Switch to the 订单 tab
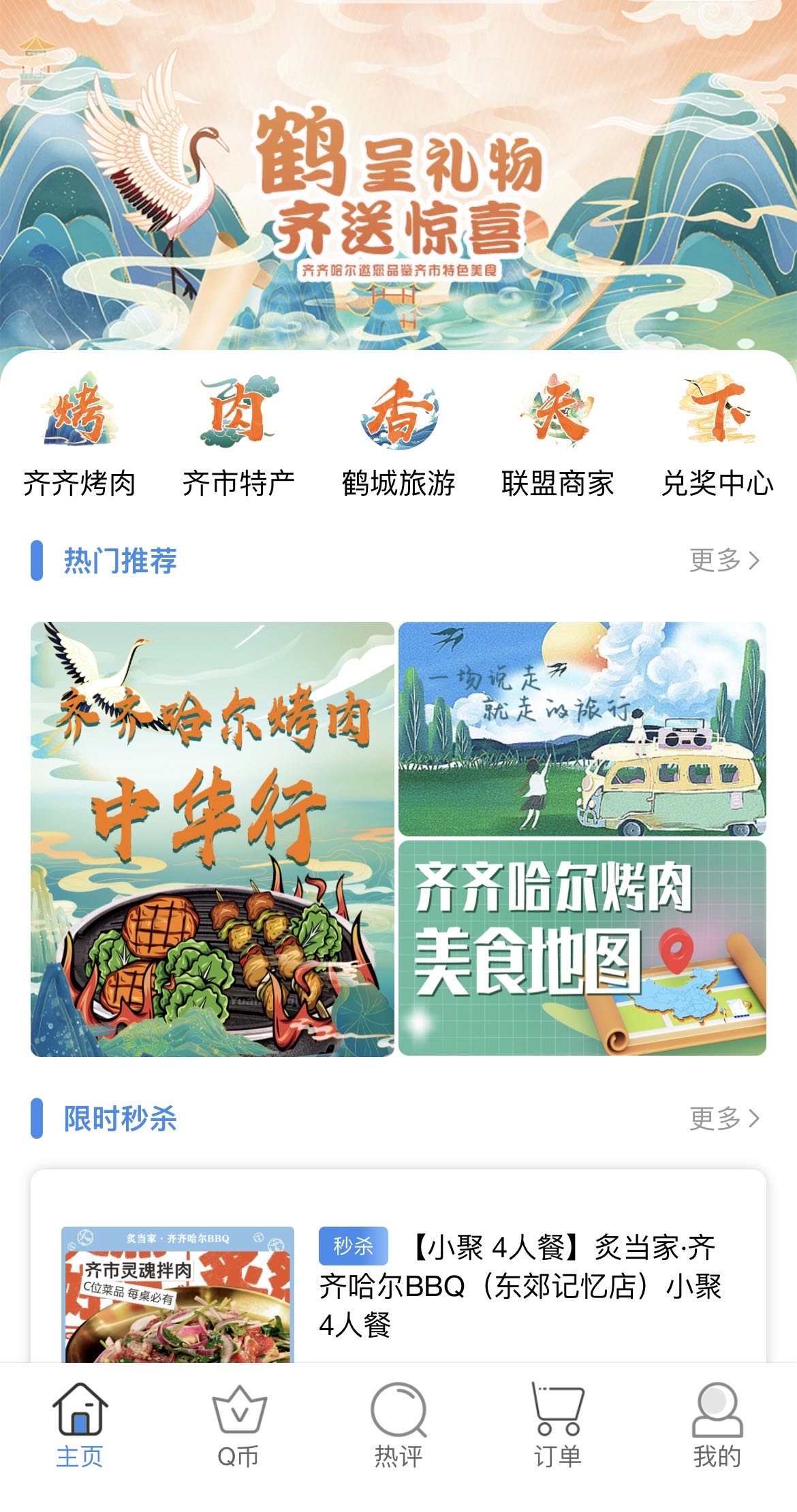This screenshot has width=797, height=1512. pos(558,1426)
